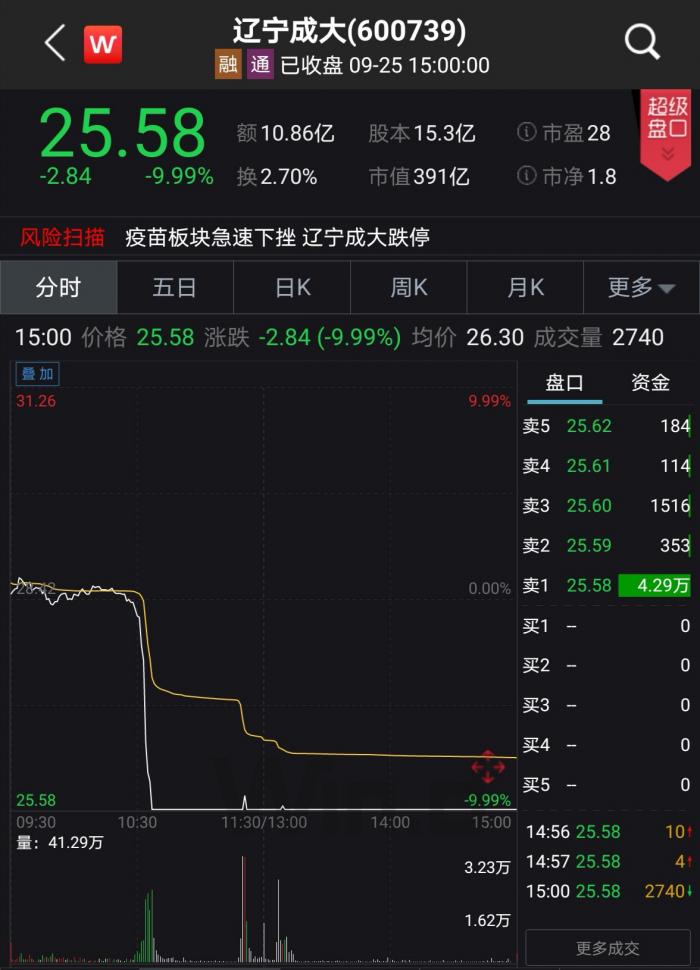Go back using the top-left arrow
700x970 pixels.
click(54, 44)
